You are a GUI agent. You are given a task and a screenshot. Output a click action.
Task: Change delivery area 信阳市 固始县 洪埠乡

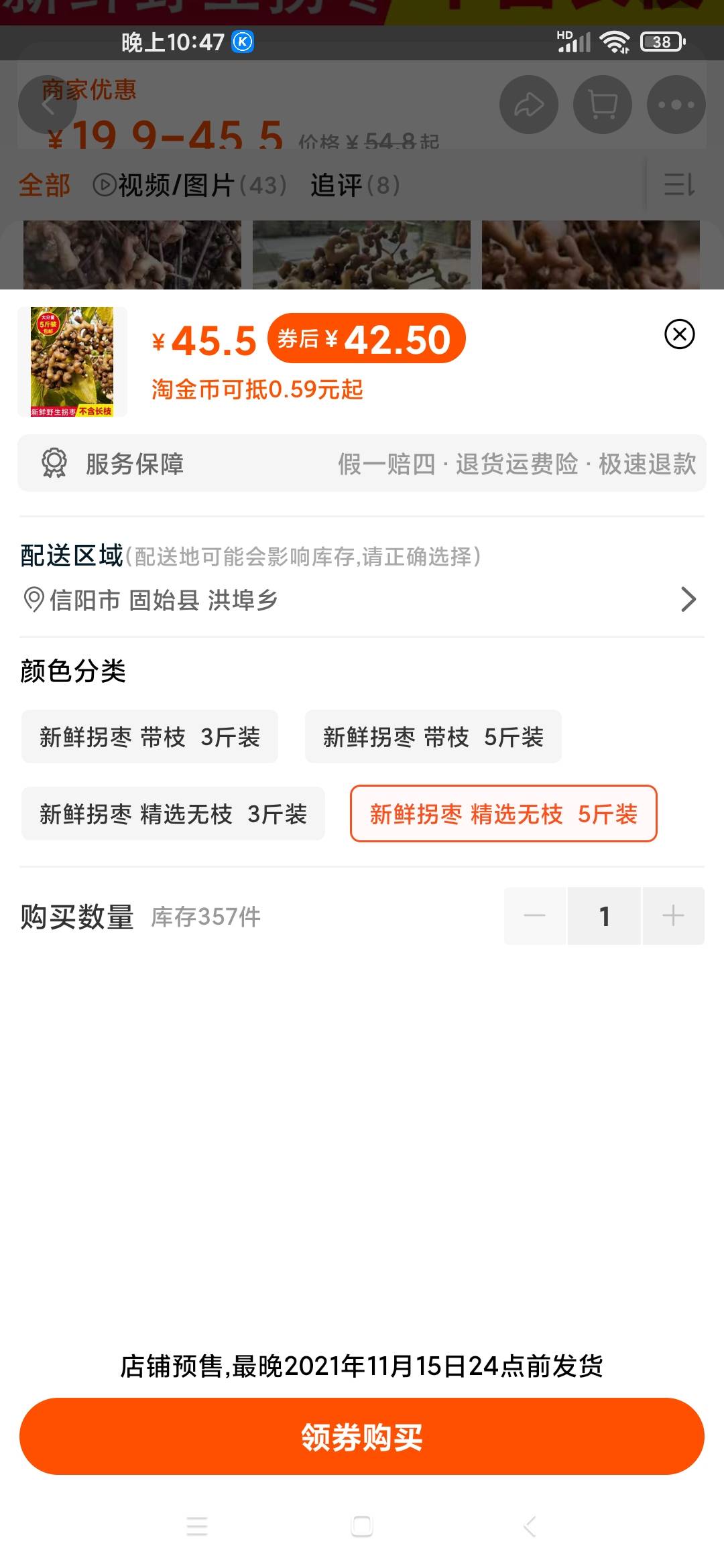coord(362,599)
